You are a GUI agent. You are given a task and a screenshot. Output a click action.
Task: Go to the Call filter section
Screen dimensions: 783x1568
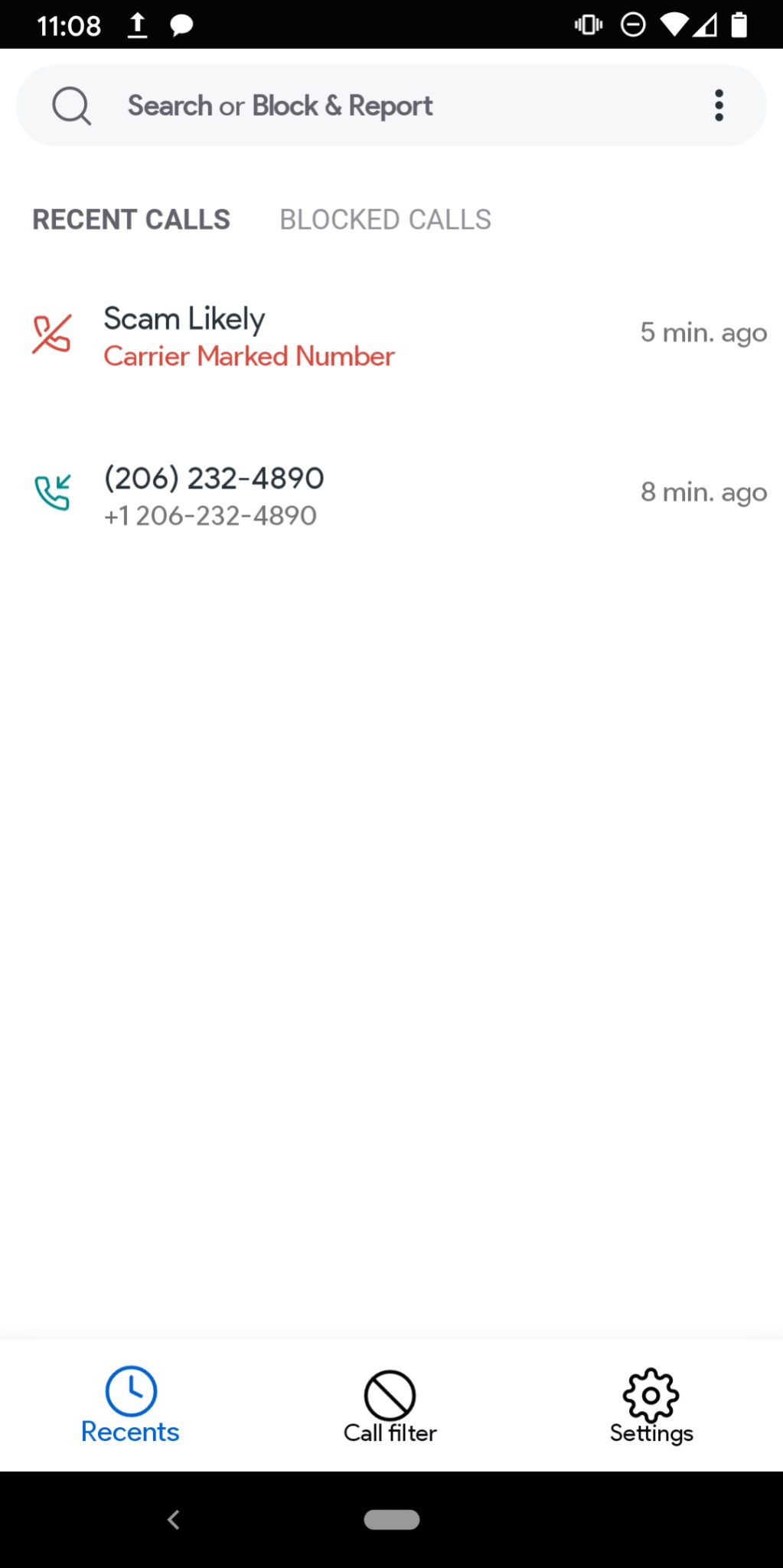click(x=390, y=1407)
